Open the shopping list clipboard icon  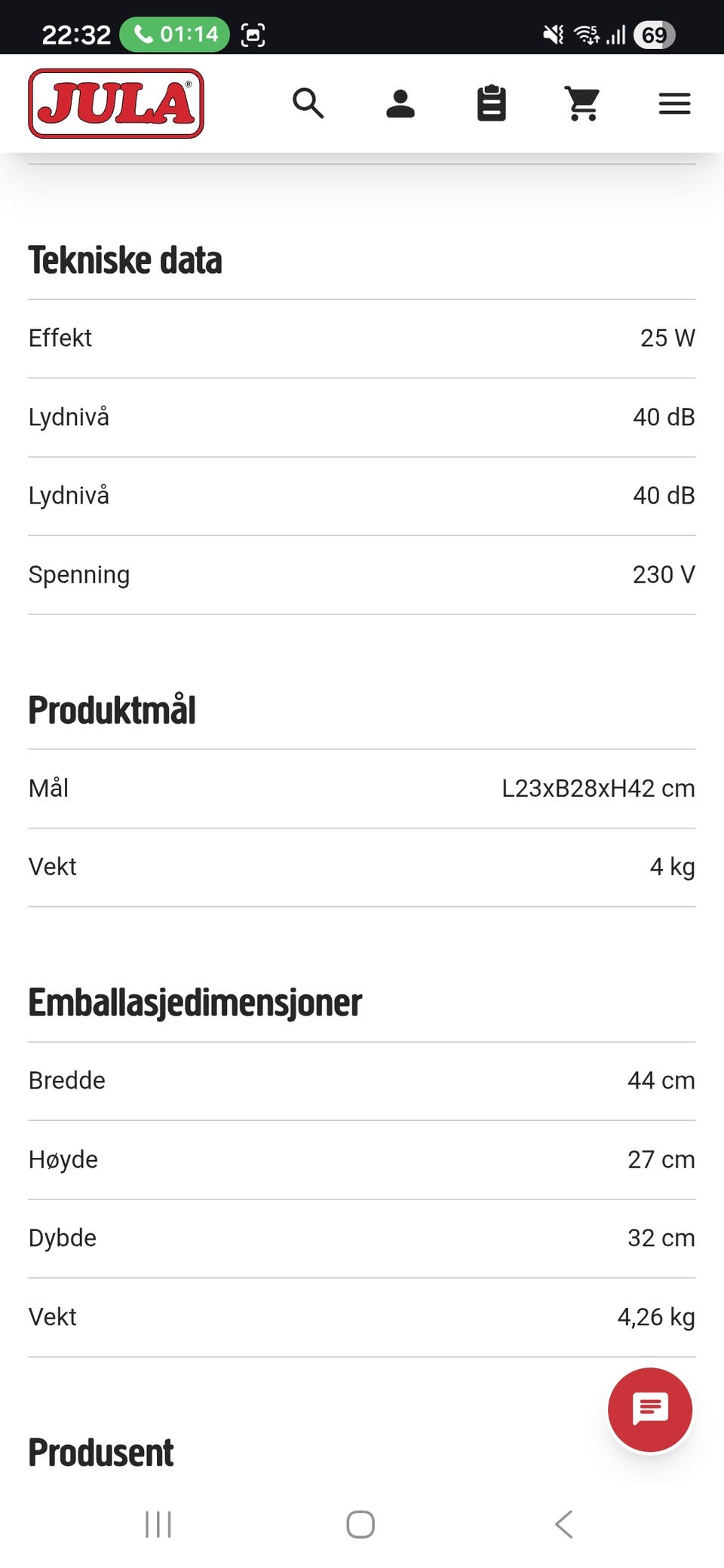pyautogui.click(x=492, y=103)
